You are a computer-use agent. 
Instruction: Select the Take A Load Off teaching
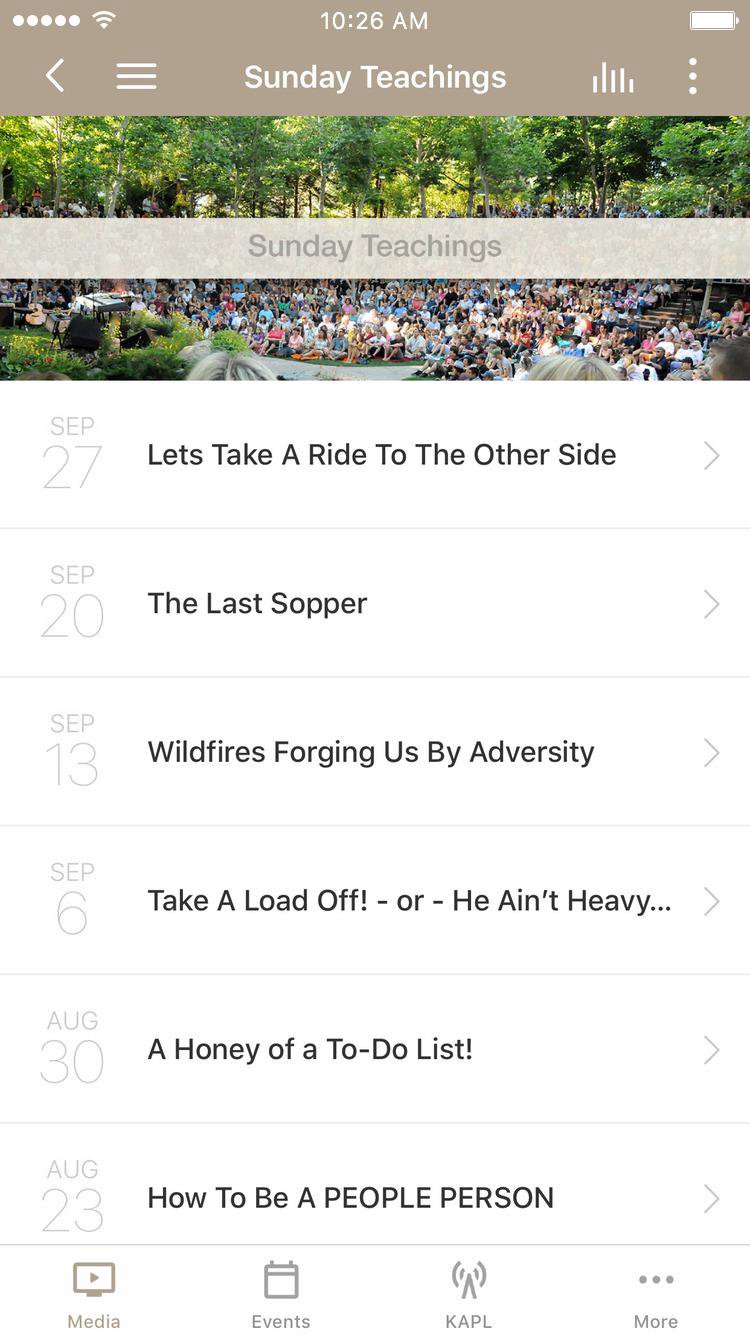coord(375,900)
